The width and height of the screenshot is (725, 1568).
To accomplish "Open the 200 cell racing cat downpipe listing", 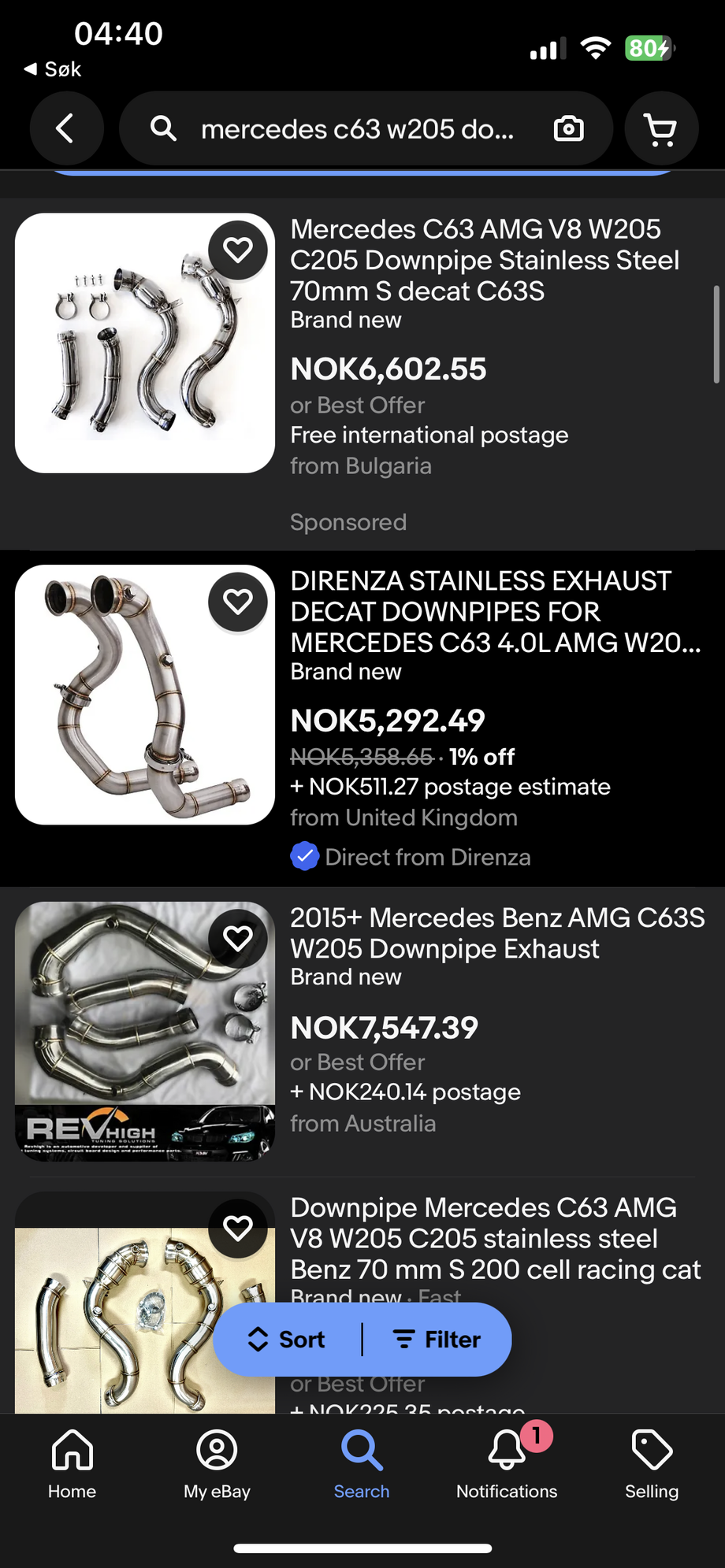I will (495, 1238).
